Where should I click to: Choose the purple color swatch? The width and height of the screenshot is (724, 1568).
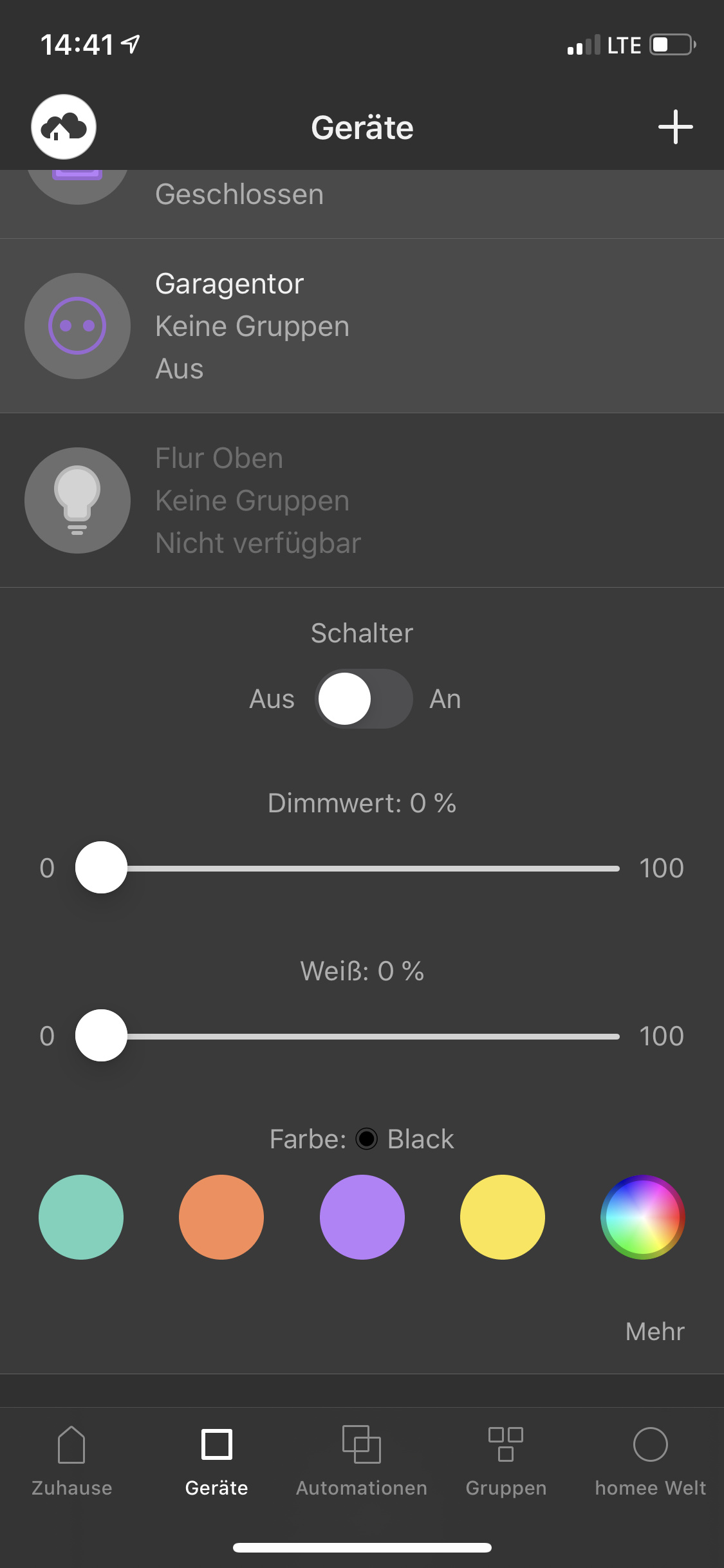point(362,1217)
